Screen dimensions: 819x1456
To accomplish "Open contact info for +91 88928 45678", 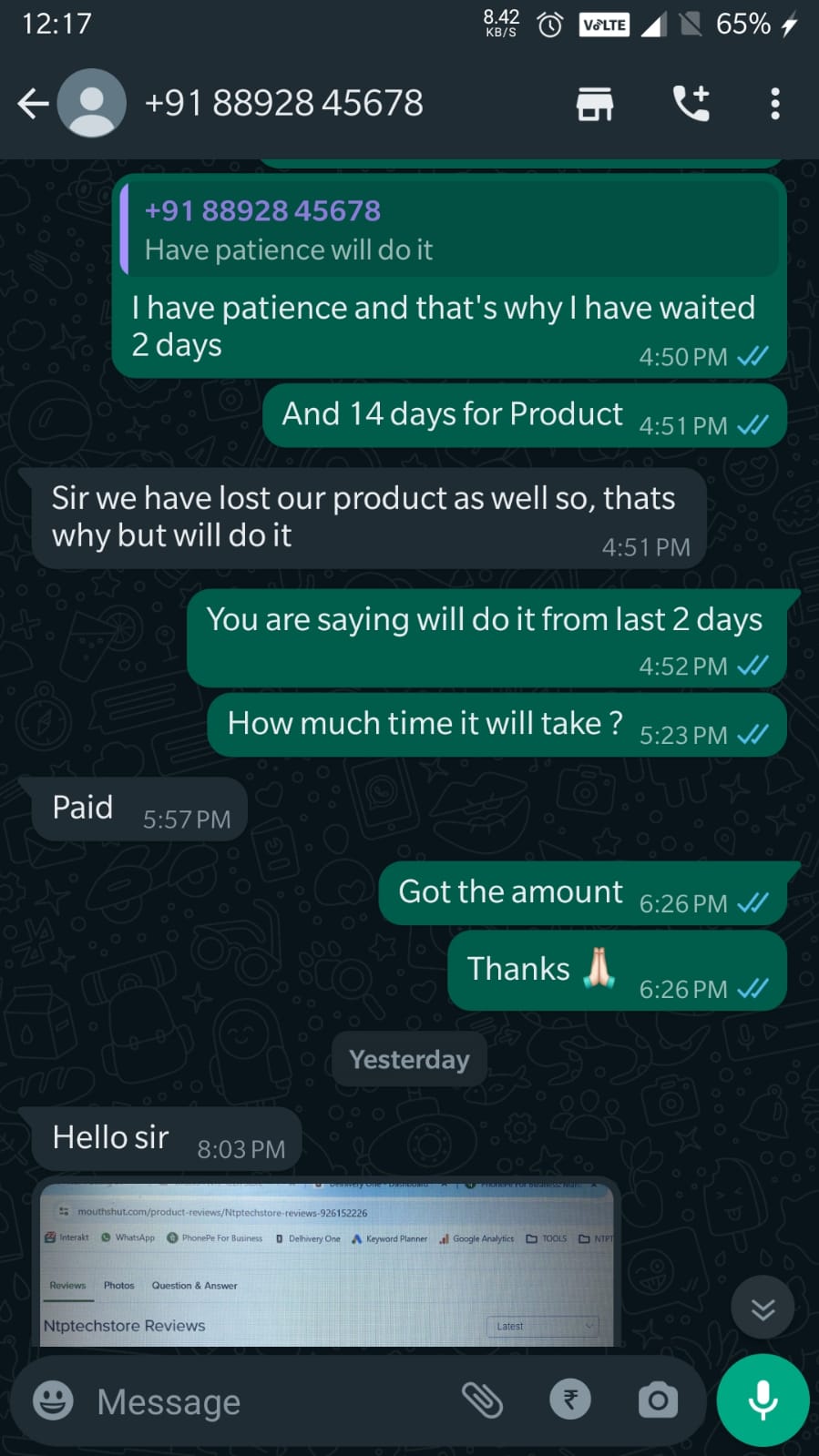I will click(x=282, y=104).
